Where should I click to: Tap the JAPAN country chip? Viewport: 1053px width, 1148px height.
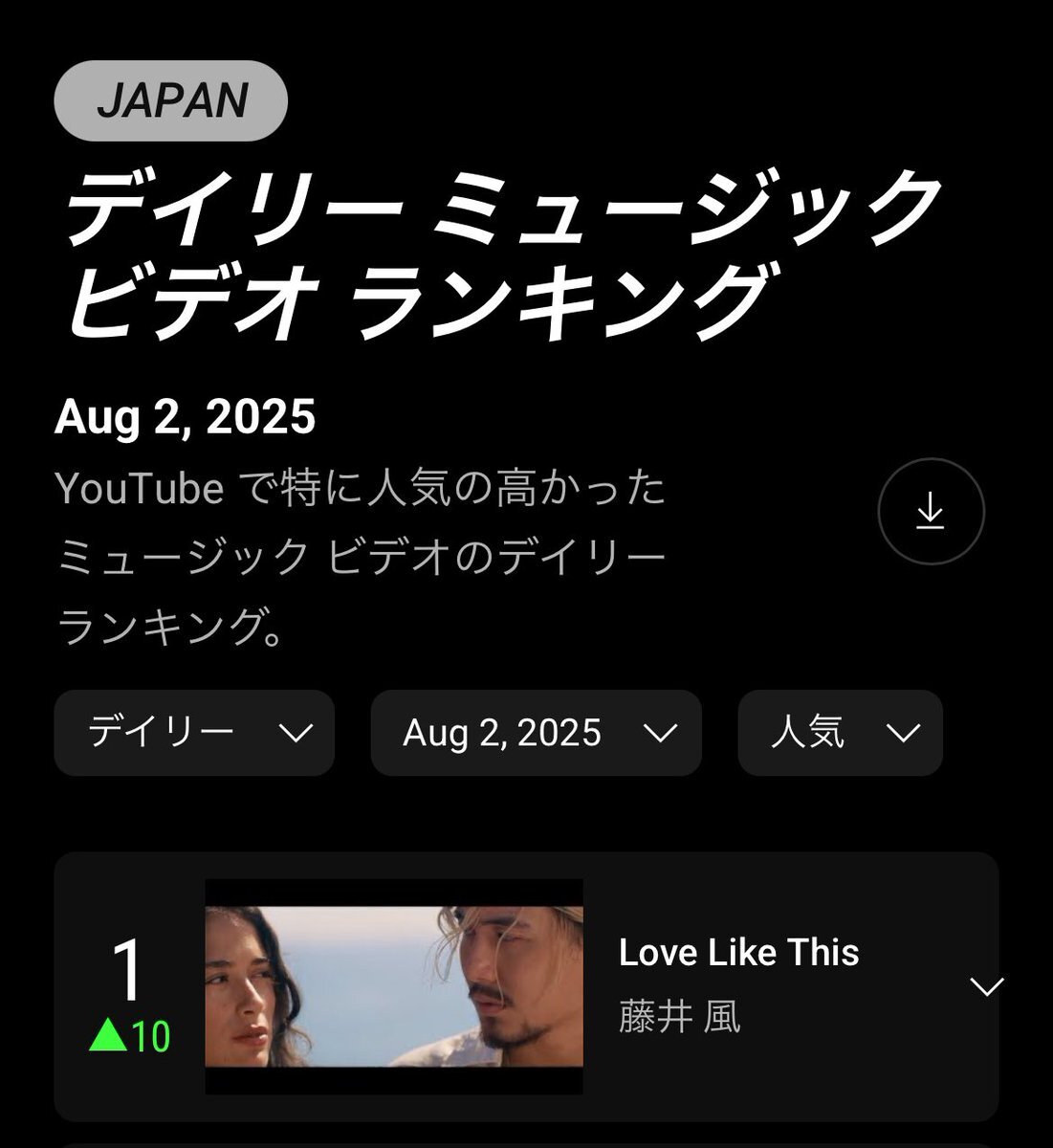171,101
